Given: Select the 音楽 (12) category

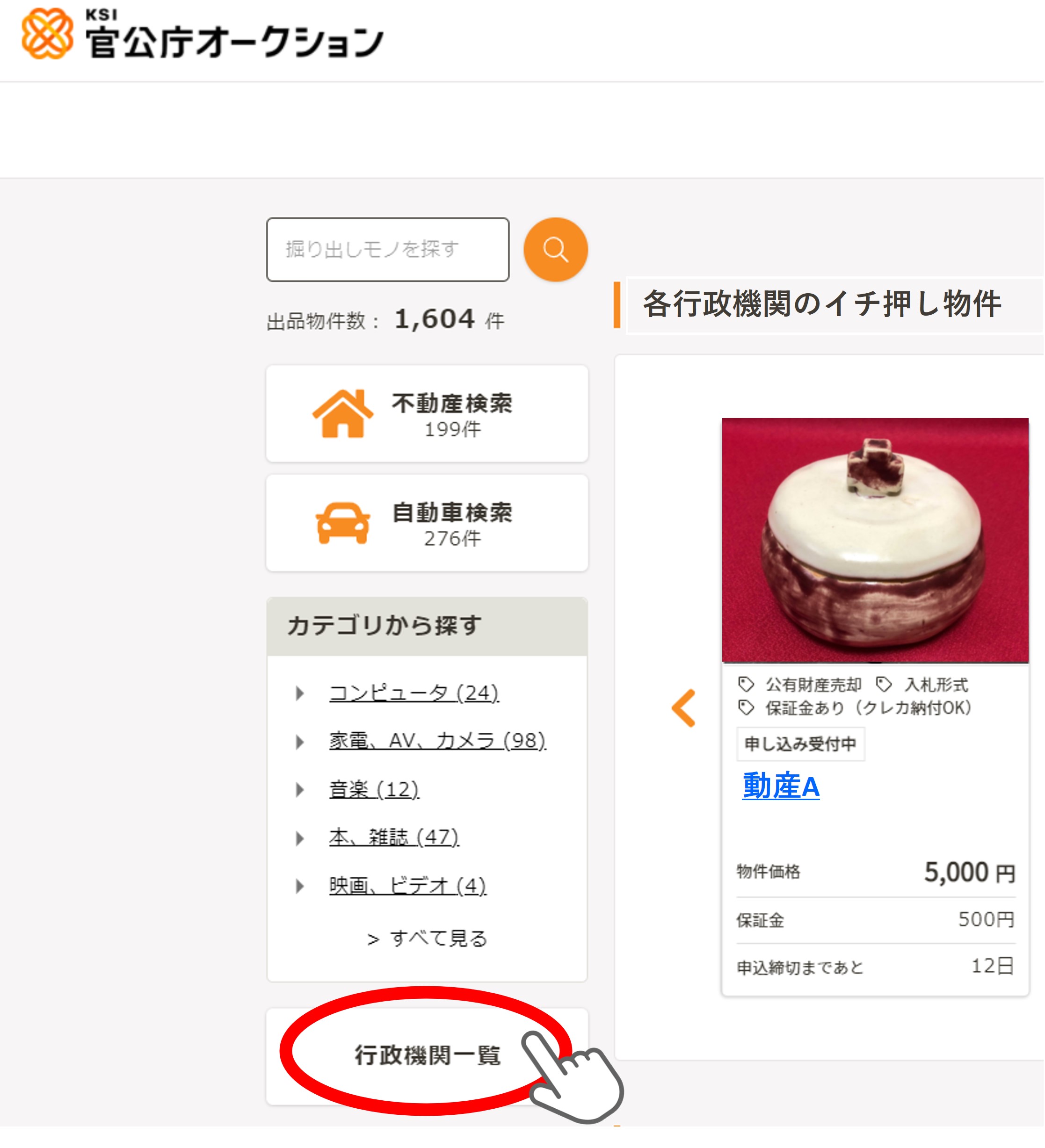Looking at the screenshot, I should pyautogui.click(x=374, y=789).
